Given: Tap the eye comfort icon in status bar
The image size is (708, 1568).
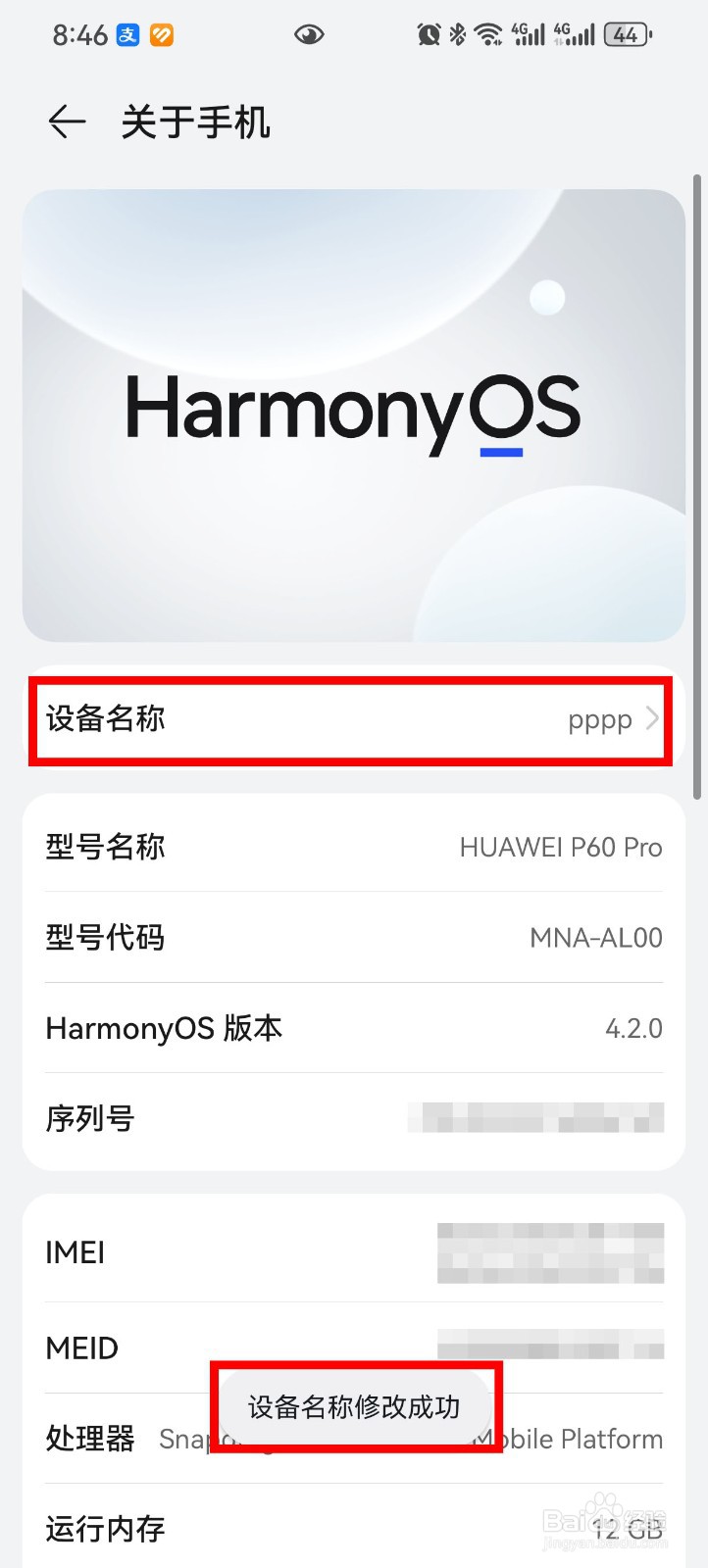Looking at the screenshot, I should (x=310, y=33).
